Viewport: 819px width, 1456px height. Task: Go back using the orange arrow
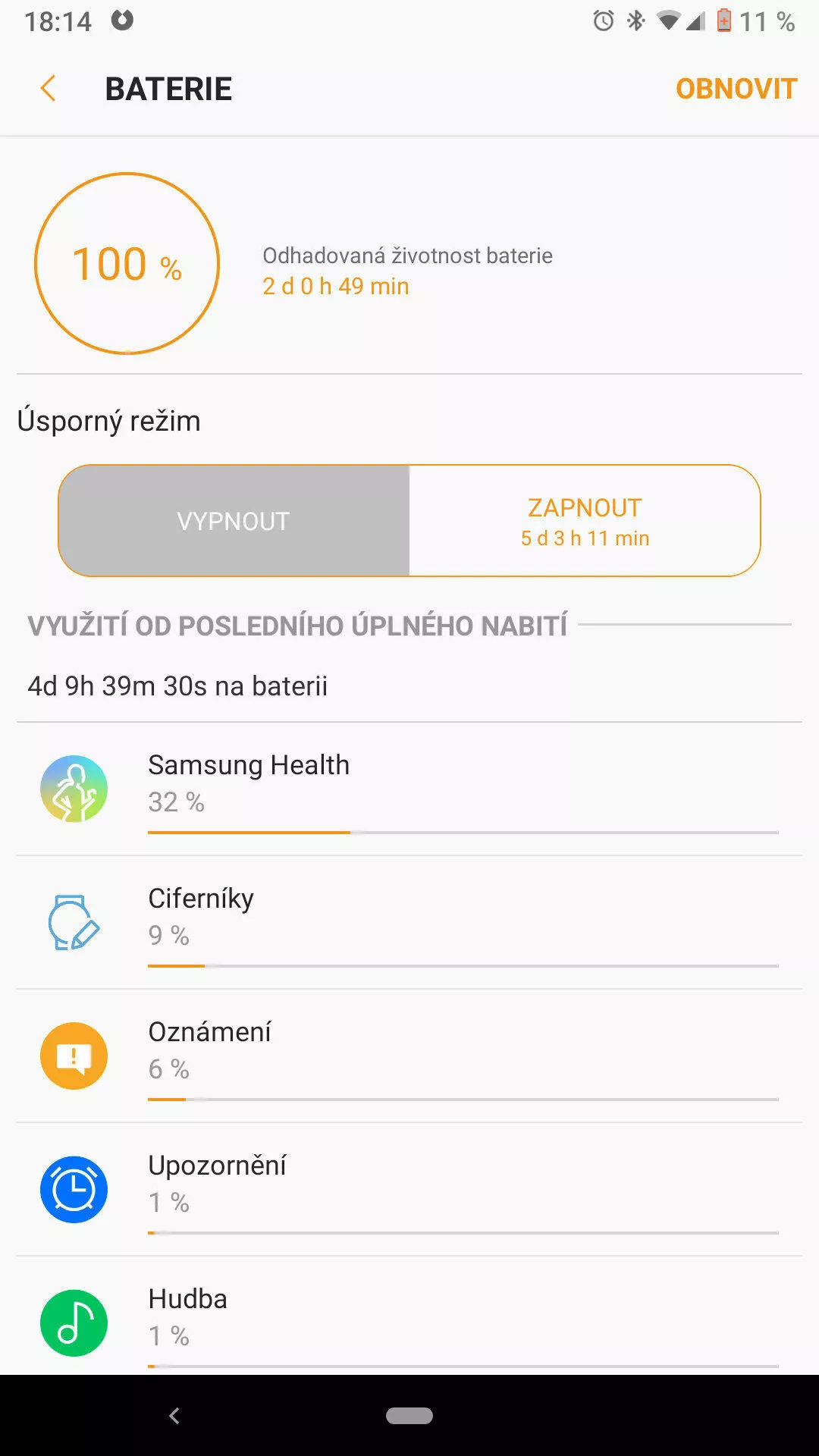coord(48,89)
